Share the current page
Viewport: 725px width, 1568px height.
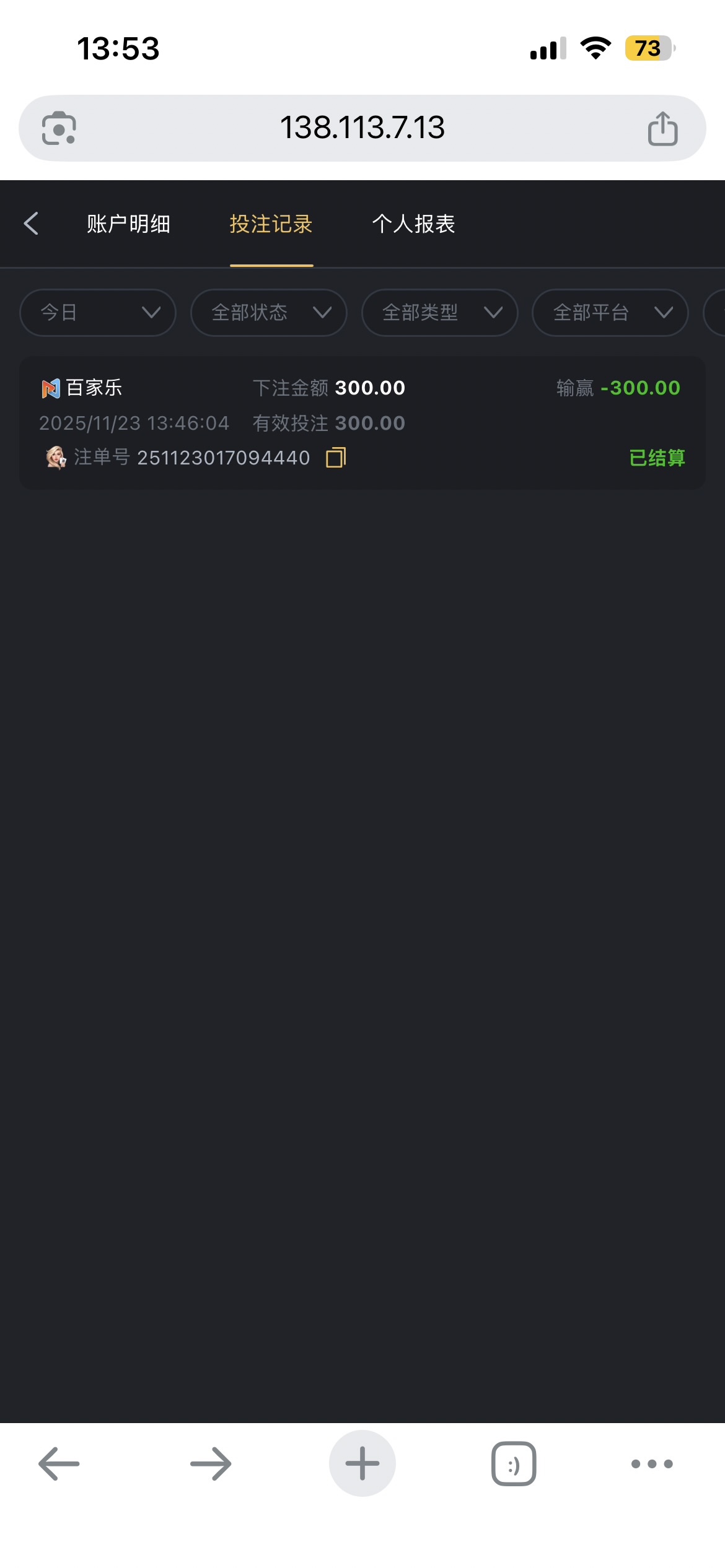[x=662, y=128]
